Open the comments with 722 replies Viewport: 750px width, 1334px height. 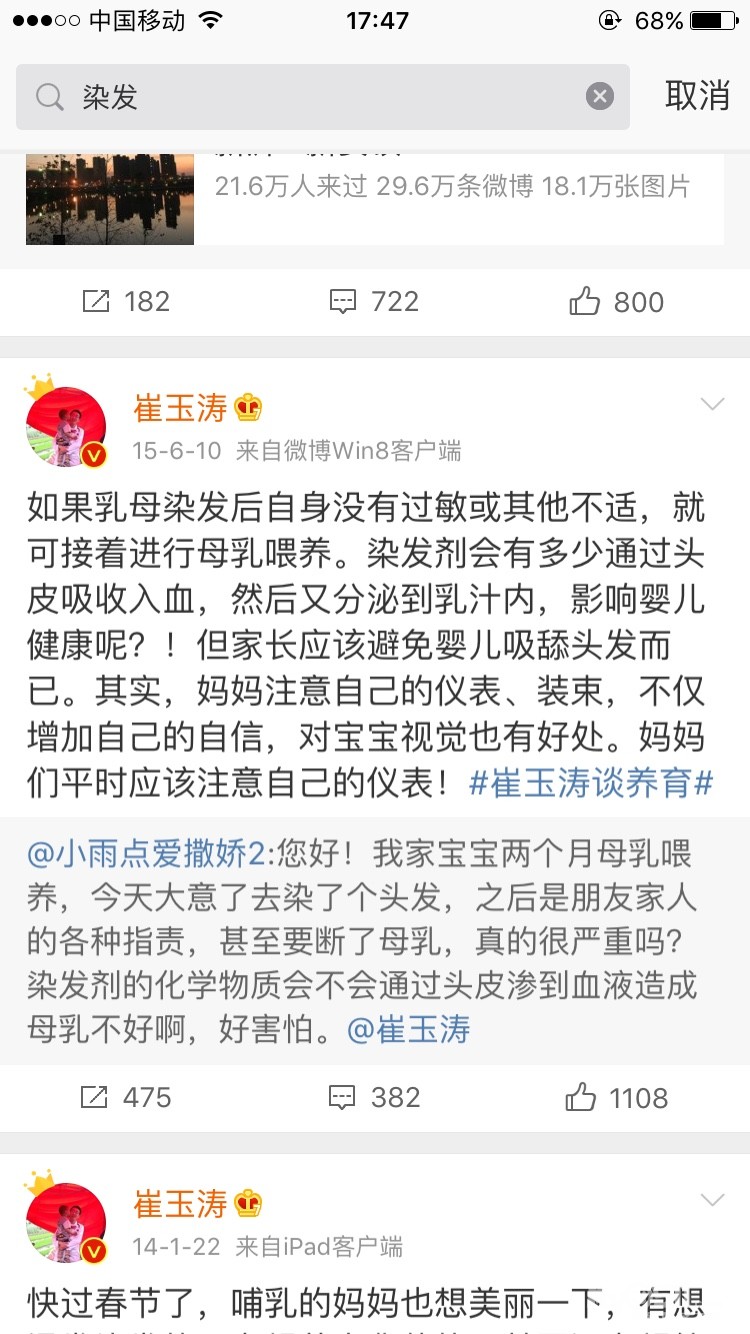[x=374, y=302]
